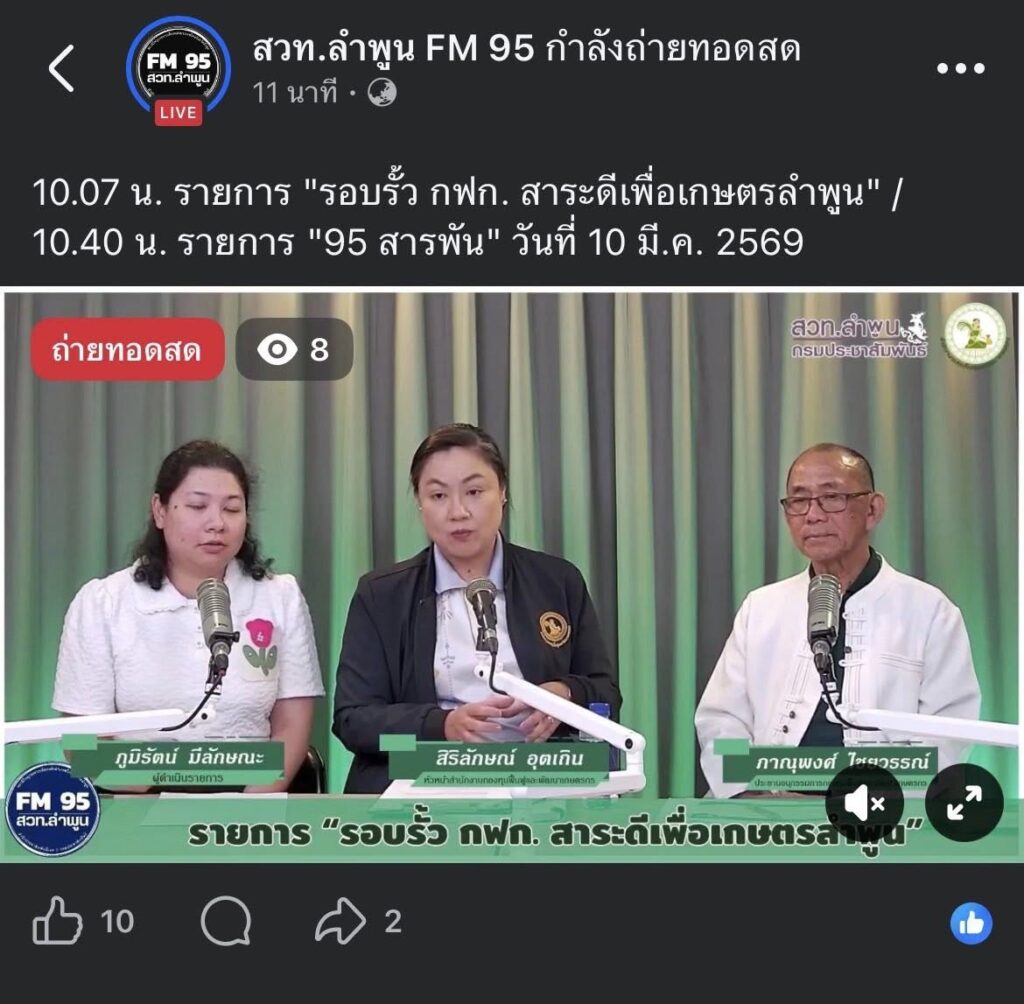Expand the live video to fullscreen
The image size is (1024, 1004).
pyautogui.click(x=964, y=803)
